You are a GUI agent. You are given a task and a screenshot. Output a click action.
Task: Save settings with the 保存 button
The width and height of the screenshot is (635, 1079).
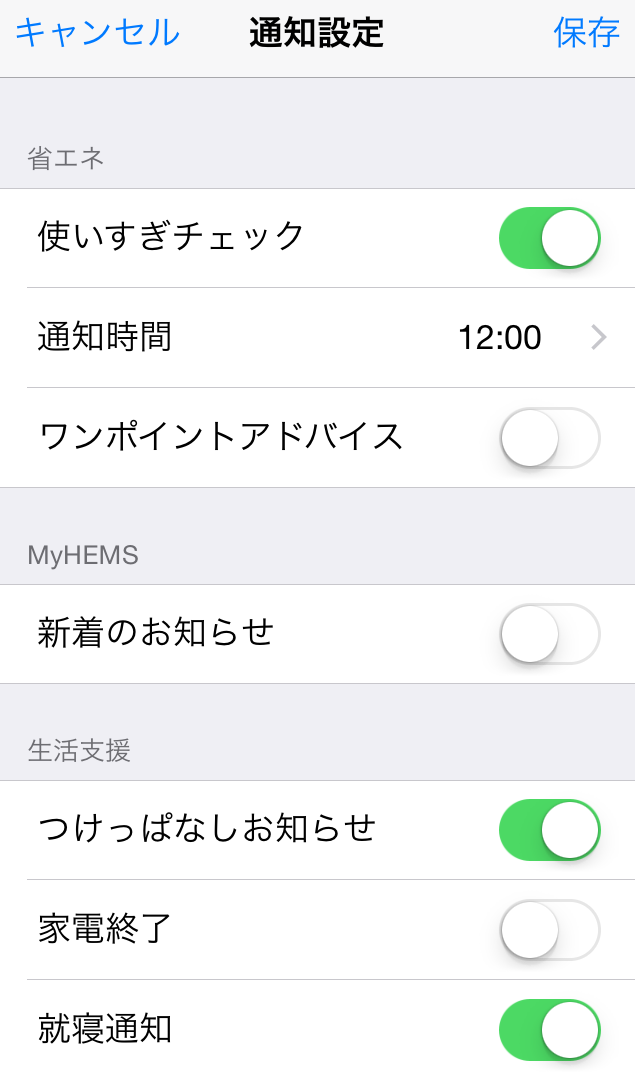[x=586, y=33]
